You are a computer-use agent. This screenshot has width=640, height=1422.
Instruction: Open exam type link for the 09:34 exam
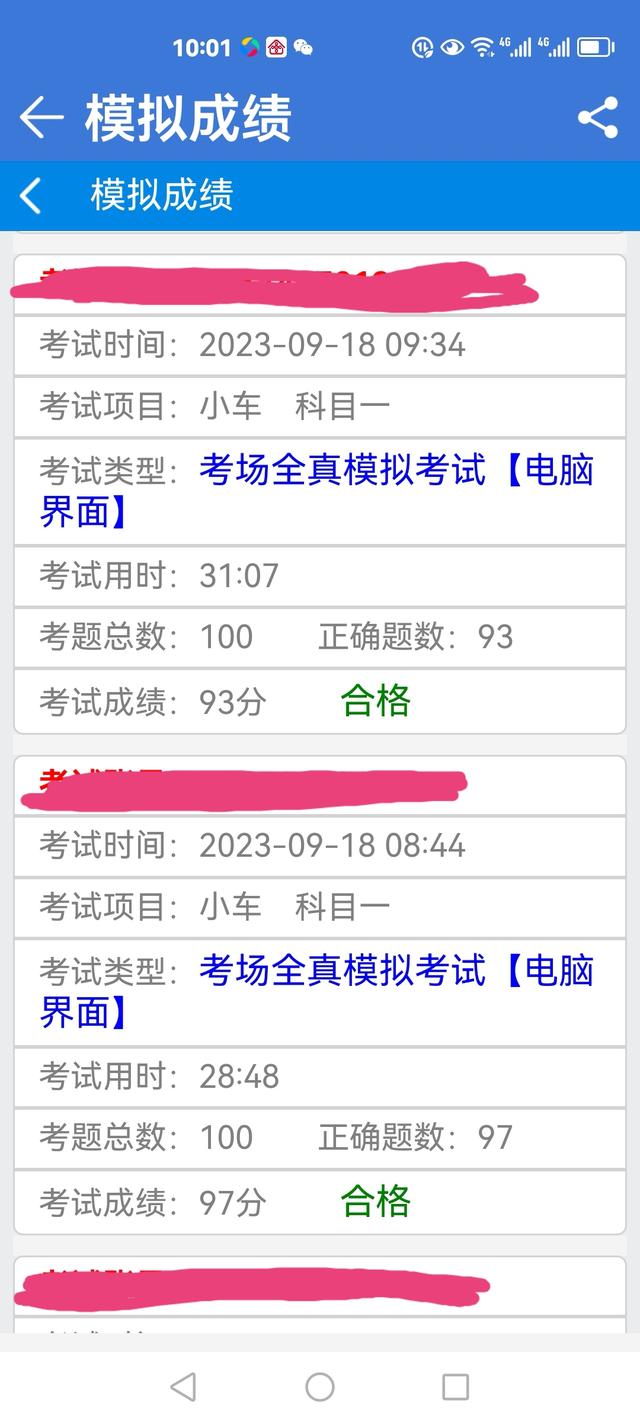(x=317, y=491)
